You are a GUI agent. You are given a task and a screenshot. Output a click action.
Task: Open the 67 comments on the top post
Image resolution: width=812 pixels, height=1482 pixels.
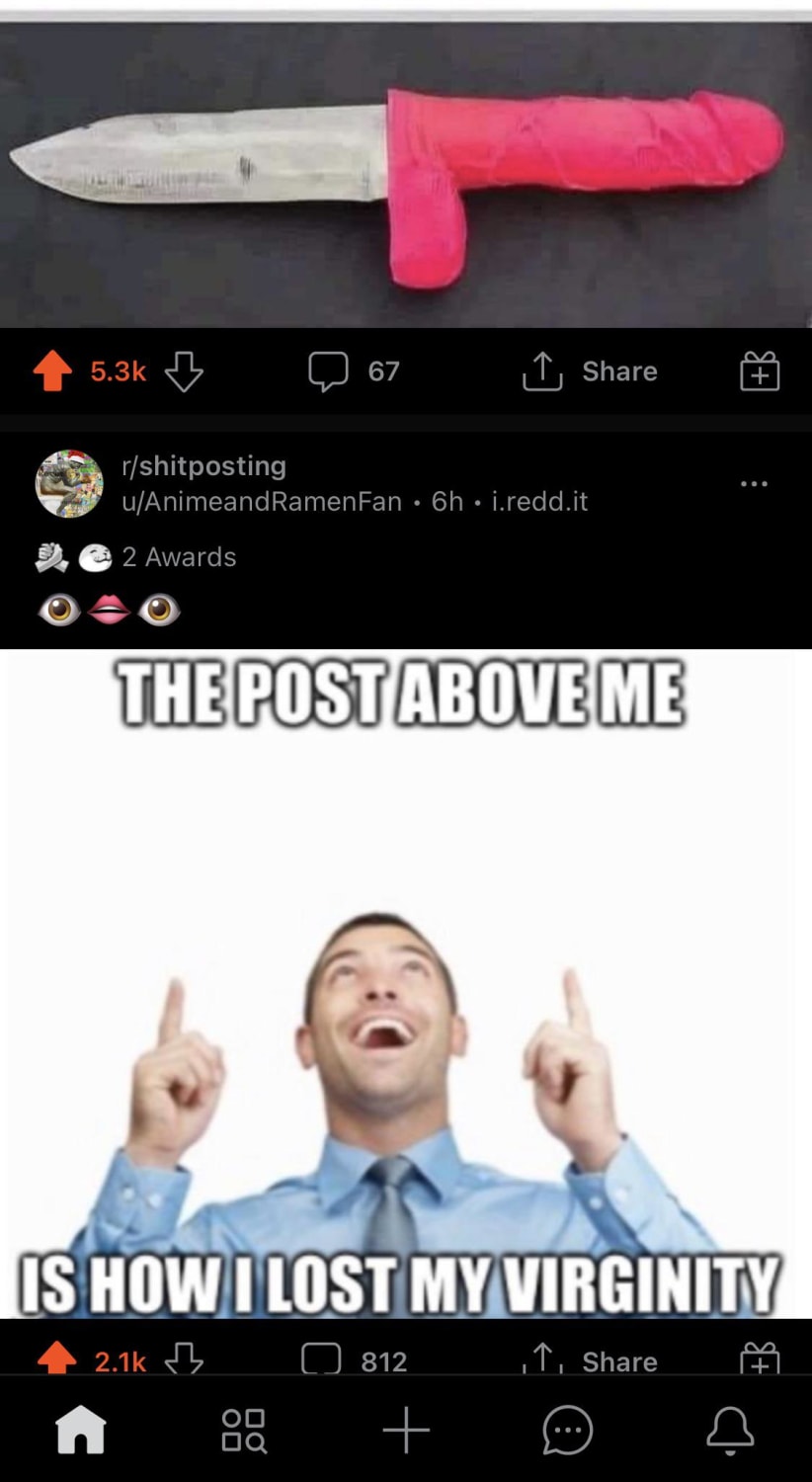(354, 371)
